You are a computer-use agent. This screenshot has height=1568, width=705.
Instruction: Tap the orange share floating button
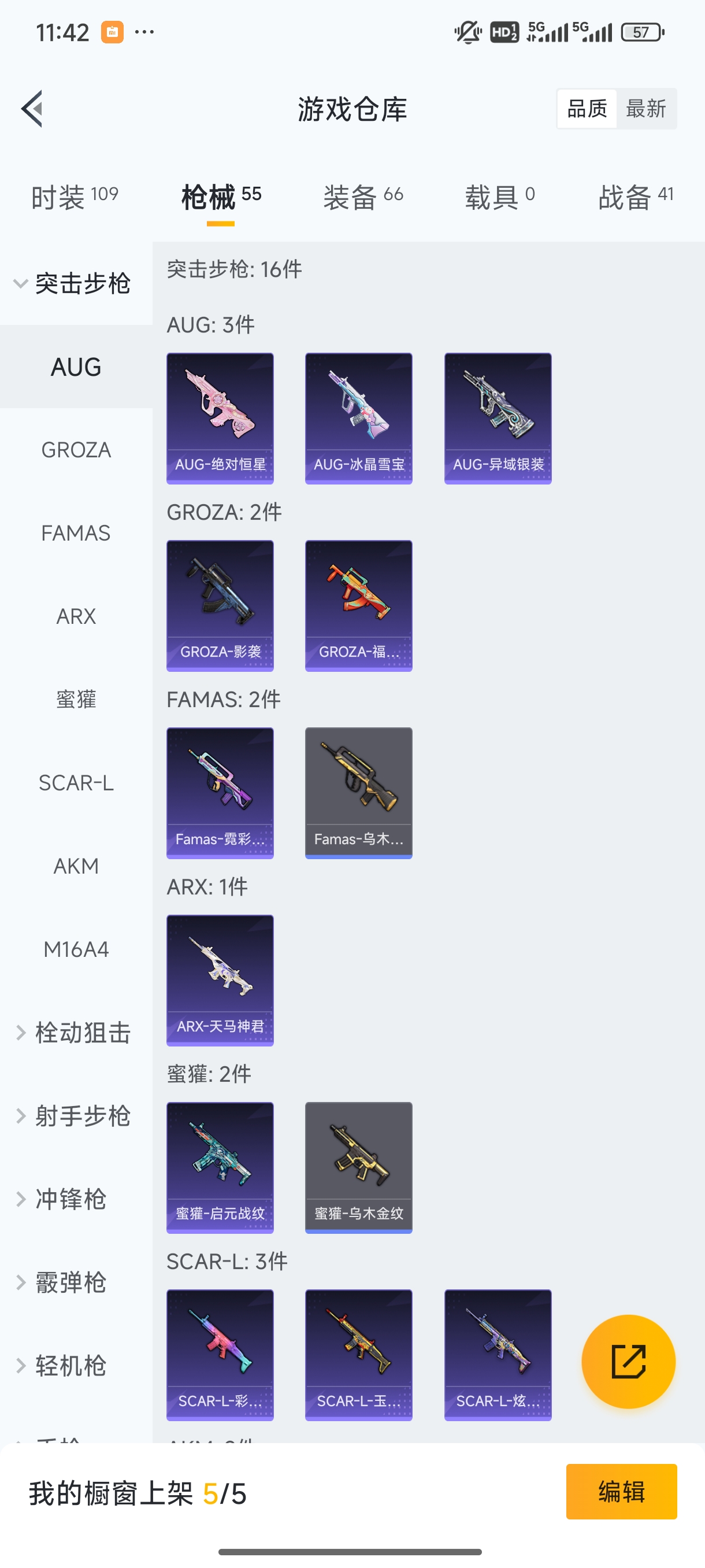pyautogui.click(x=628, y=1362)
